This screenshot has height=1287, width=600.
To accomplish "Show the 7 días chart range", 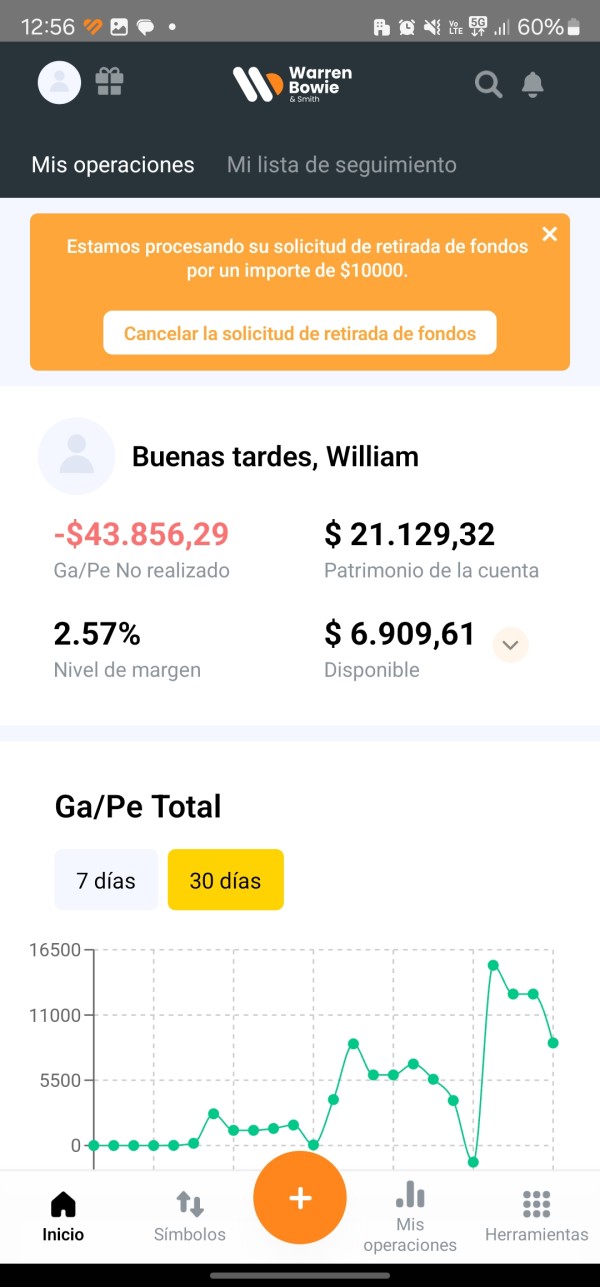I will [x=106, y=880].
